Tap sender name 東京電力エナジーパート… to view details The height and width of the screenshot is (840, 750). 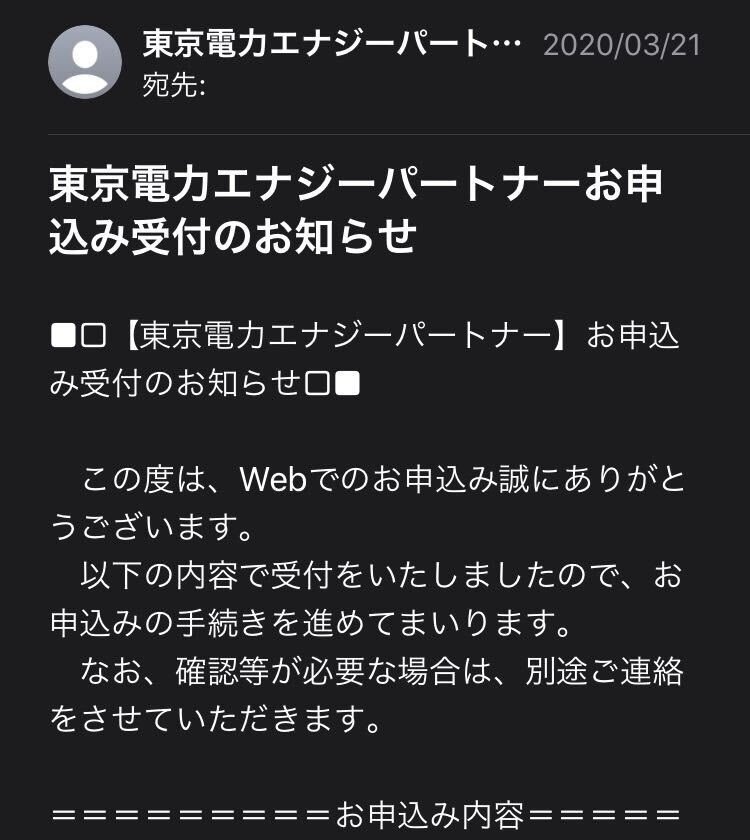pos(332,44)
